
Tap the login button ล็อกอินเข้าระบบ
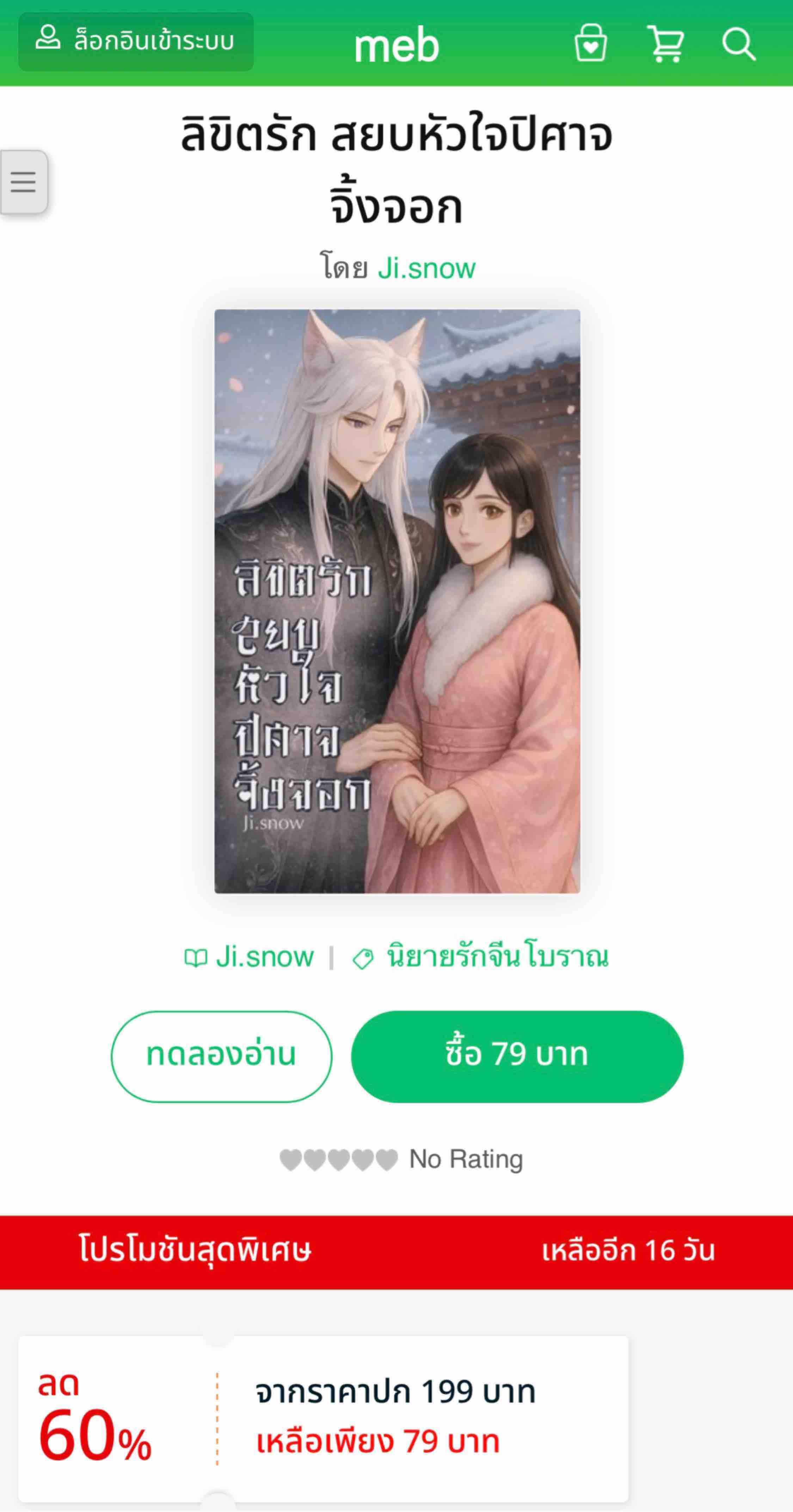[136, 42]
